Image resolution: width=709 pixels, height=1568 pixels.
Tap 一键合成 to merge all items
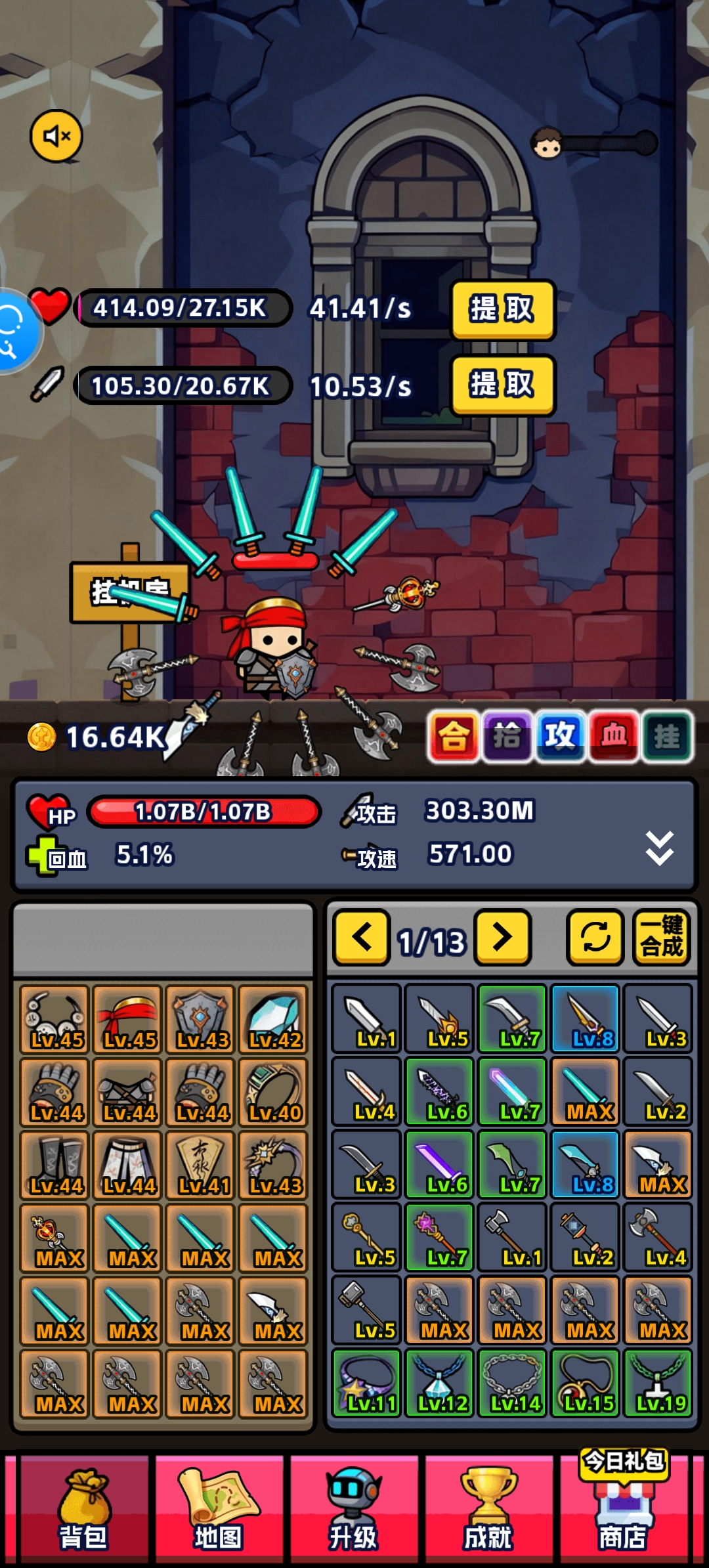[662, 938]
